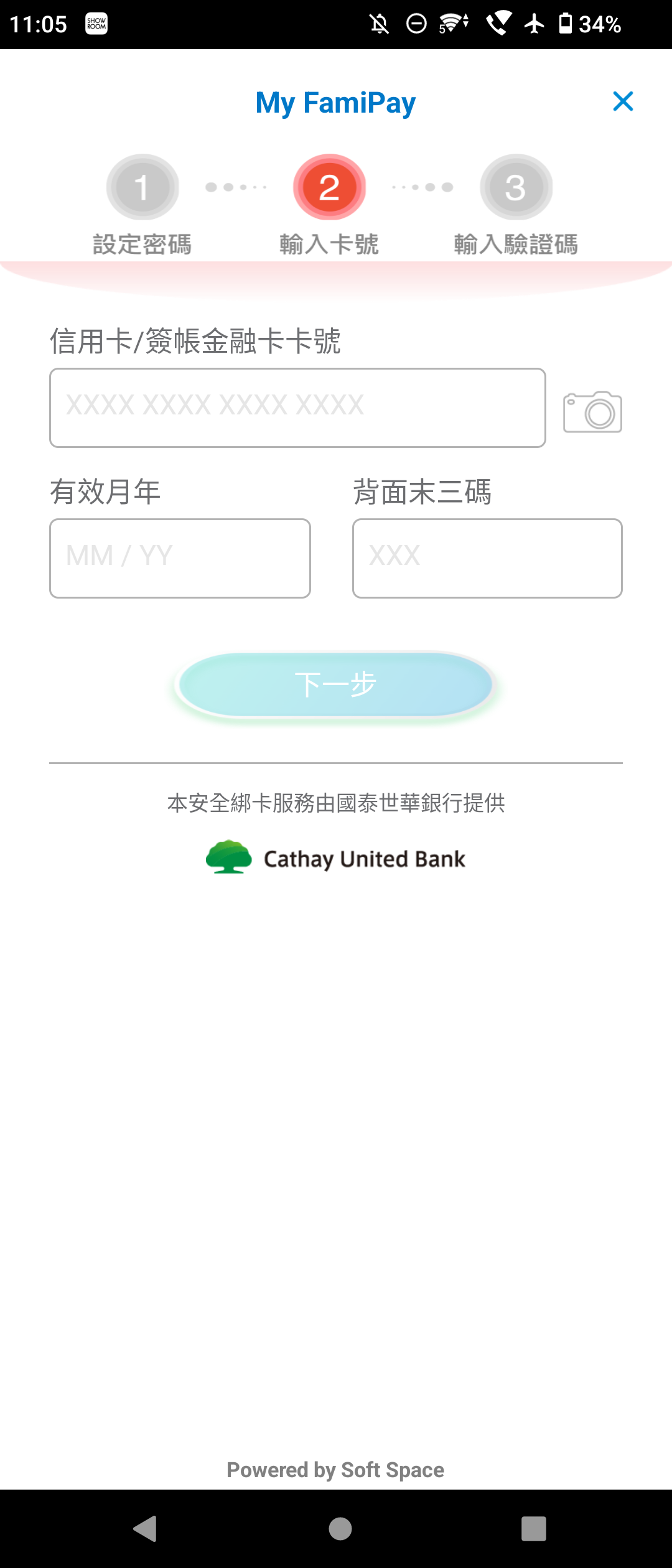Return to the system home screen

(340, 1528)
